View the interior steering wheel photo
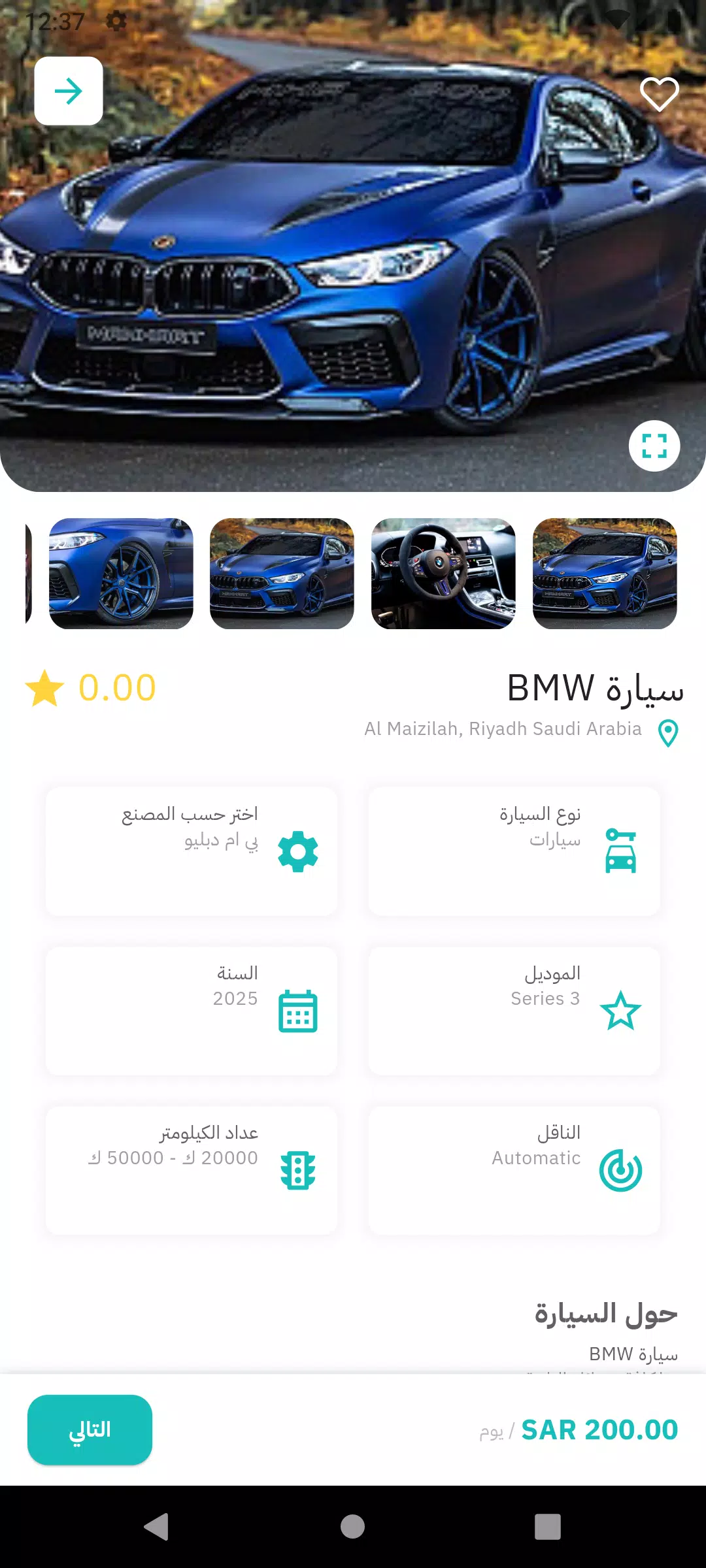706x1568 pixels. tap(443, 574)
